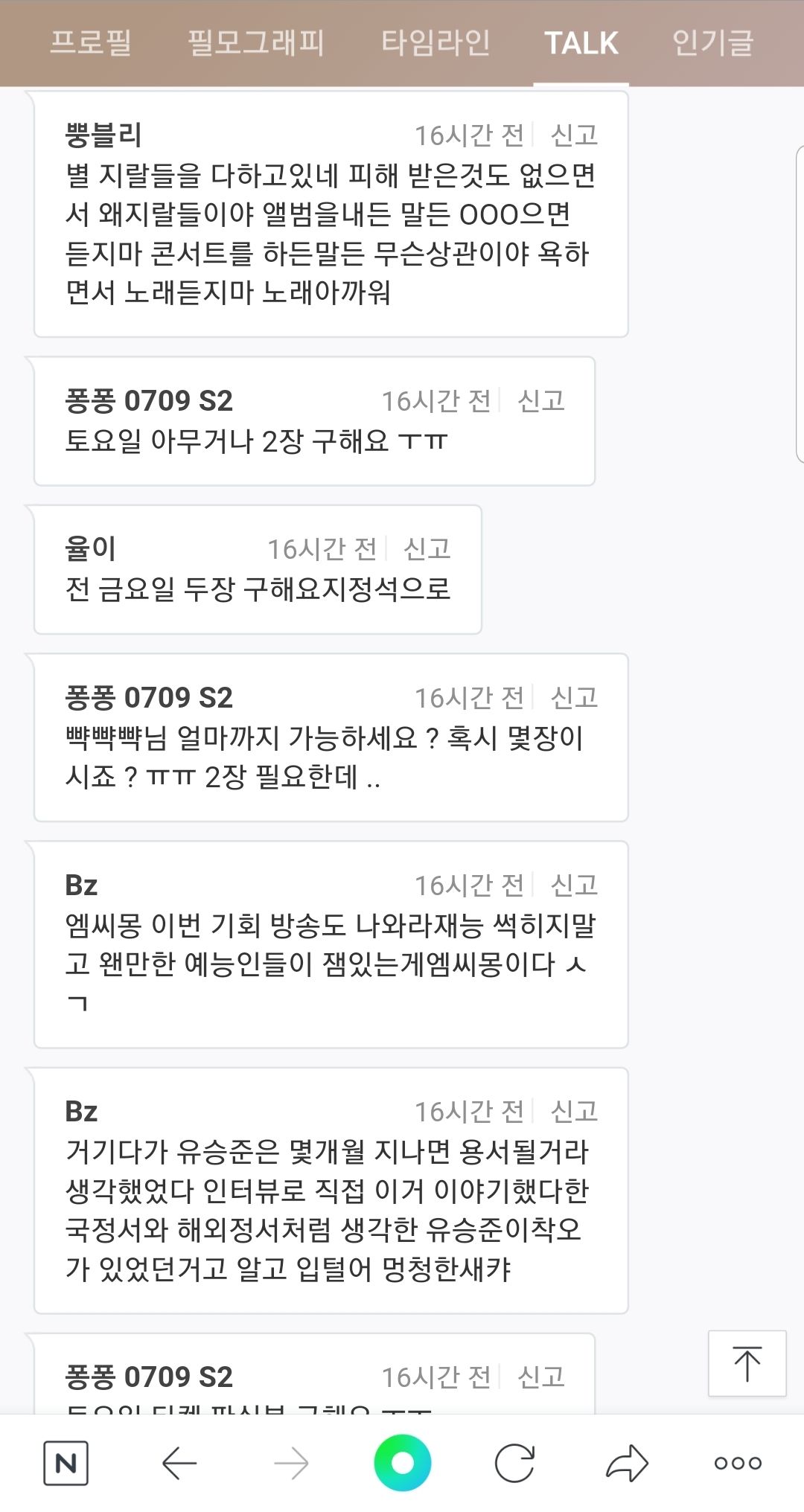Open the 인기글 tab
Image resolution: width=804 pixels, height=1512 pixels.
click(712, 42)
